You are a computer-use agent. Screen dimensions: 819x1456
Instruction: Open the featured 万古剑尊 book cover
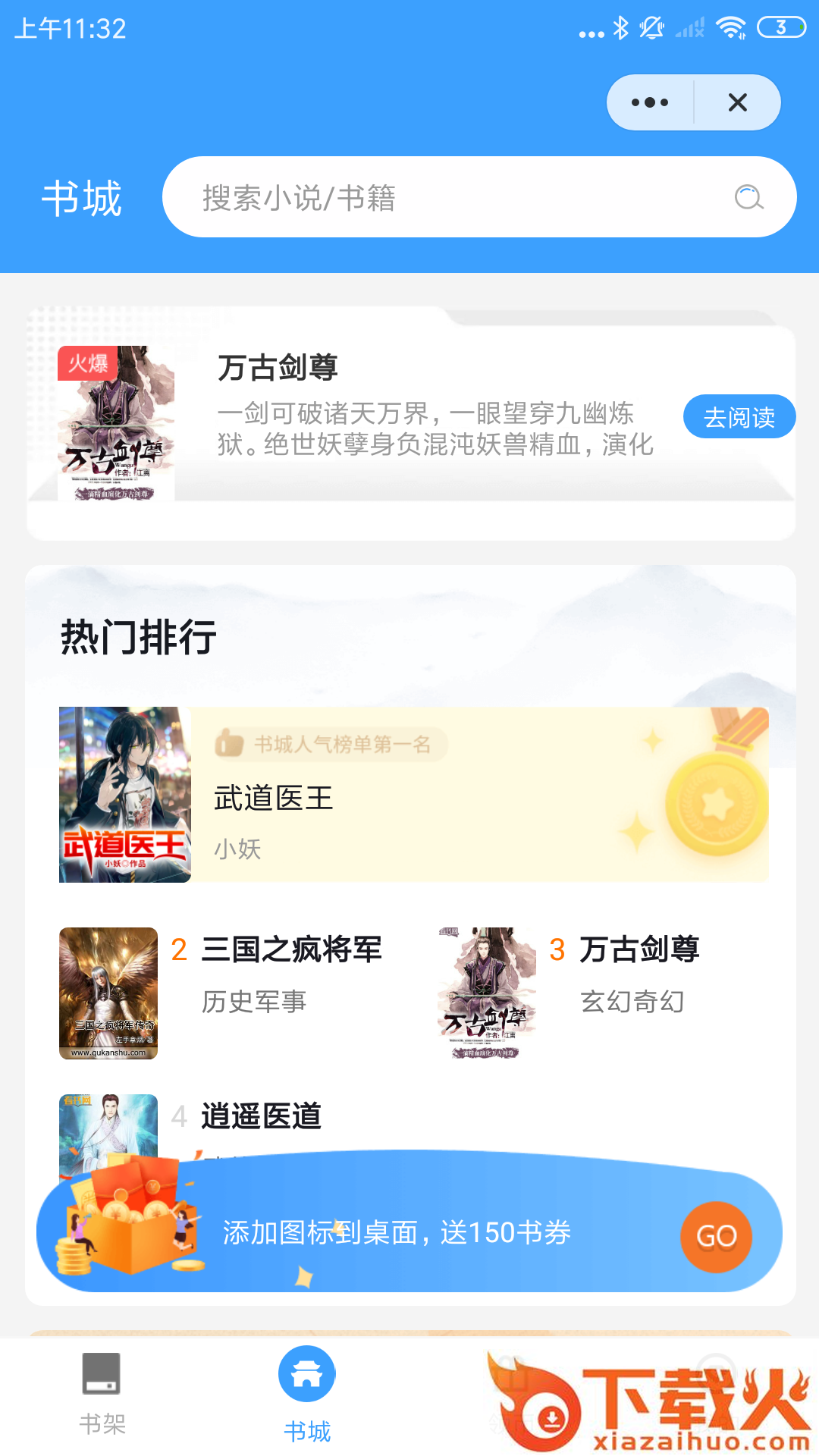(116, 423)
